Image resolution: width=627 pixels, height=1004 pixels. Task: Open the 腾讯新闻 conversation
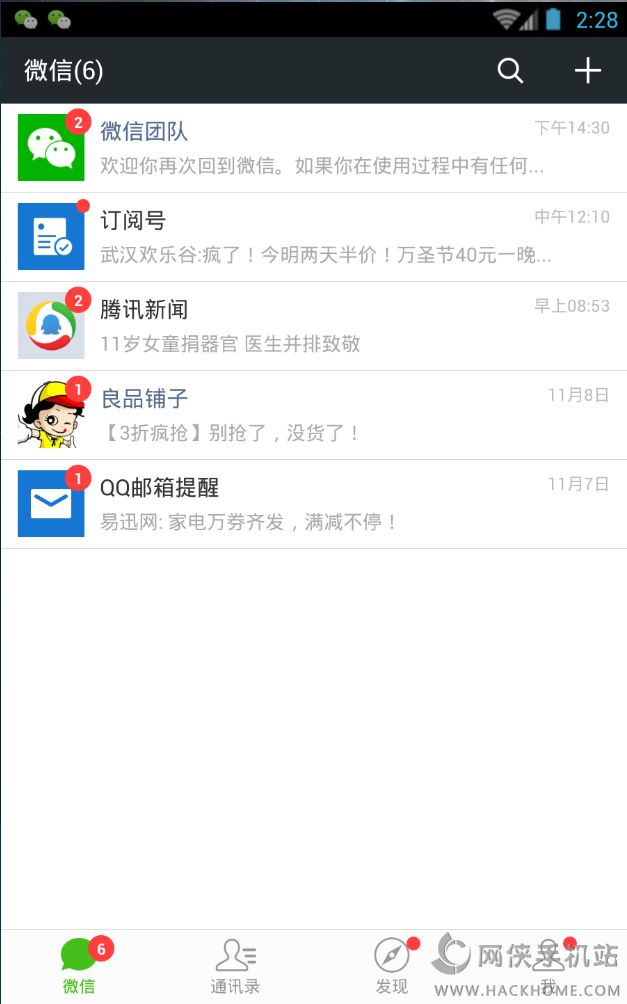(x=313, y=326)
